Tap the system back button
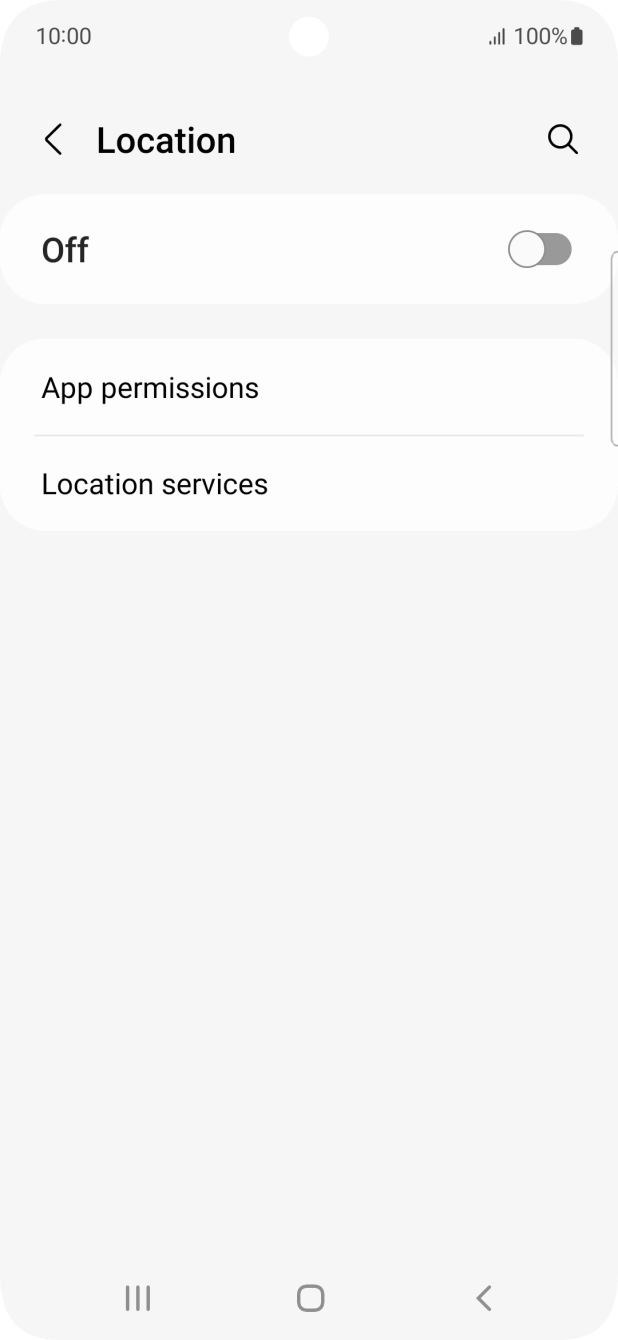The image size is (618, 1340). [x=483, y=1298]
